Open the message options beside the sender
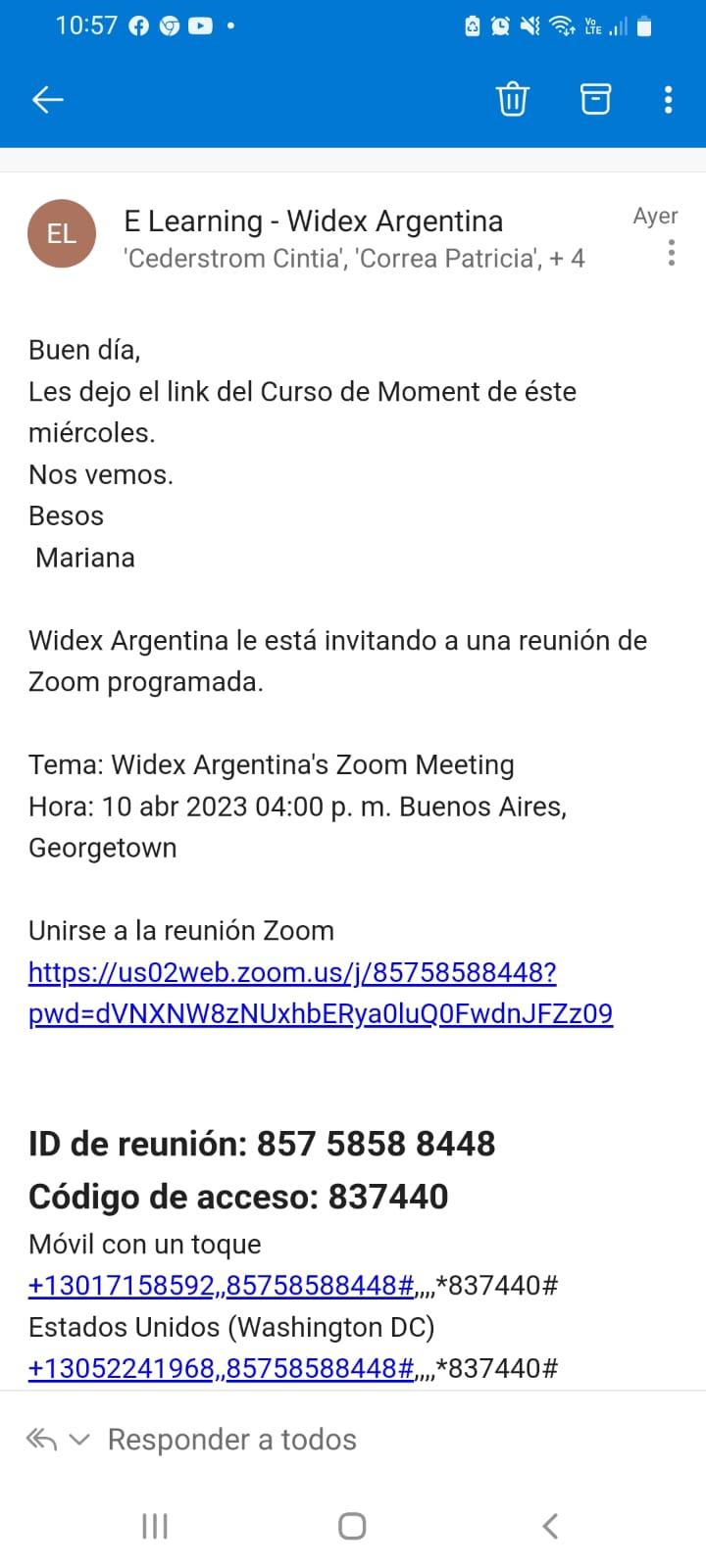706x1568 pixels. pos(671,255)
